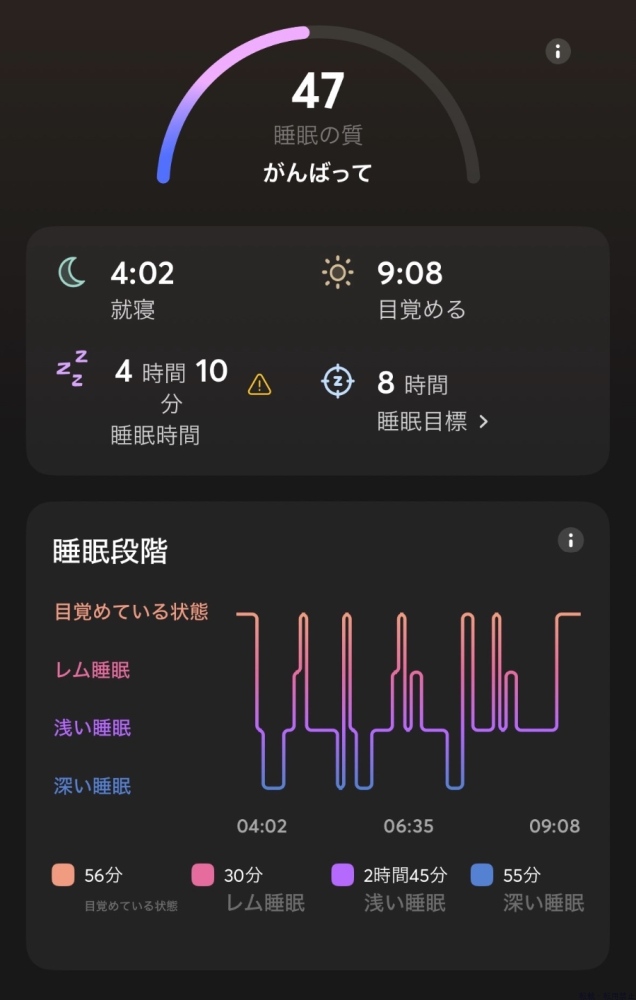636x1000 pixels.
Task: Open the sleep quality info icon
Action: 558,52
